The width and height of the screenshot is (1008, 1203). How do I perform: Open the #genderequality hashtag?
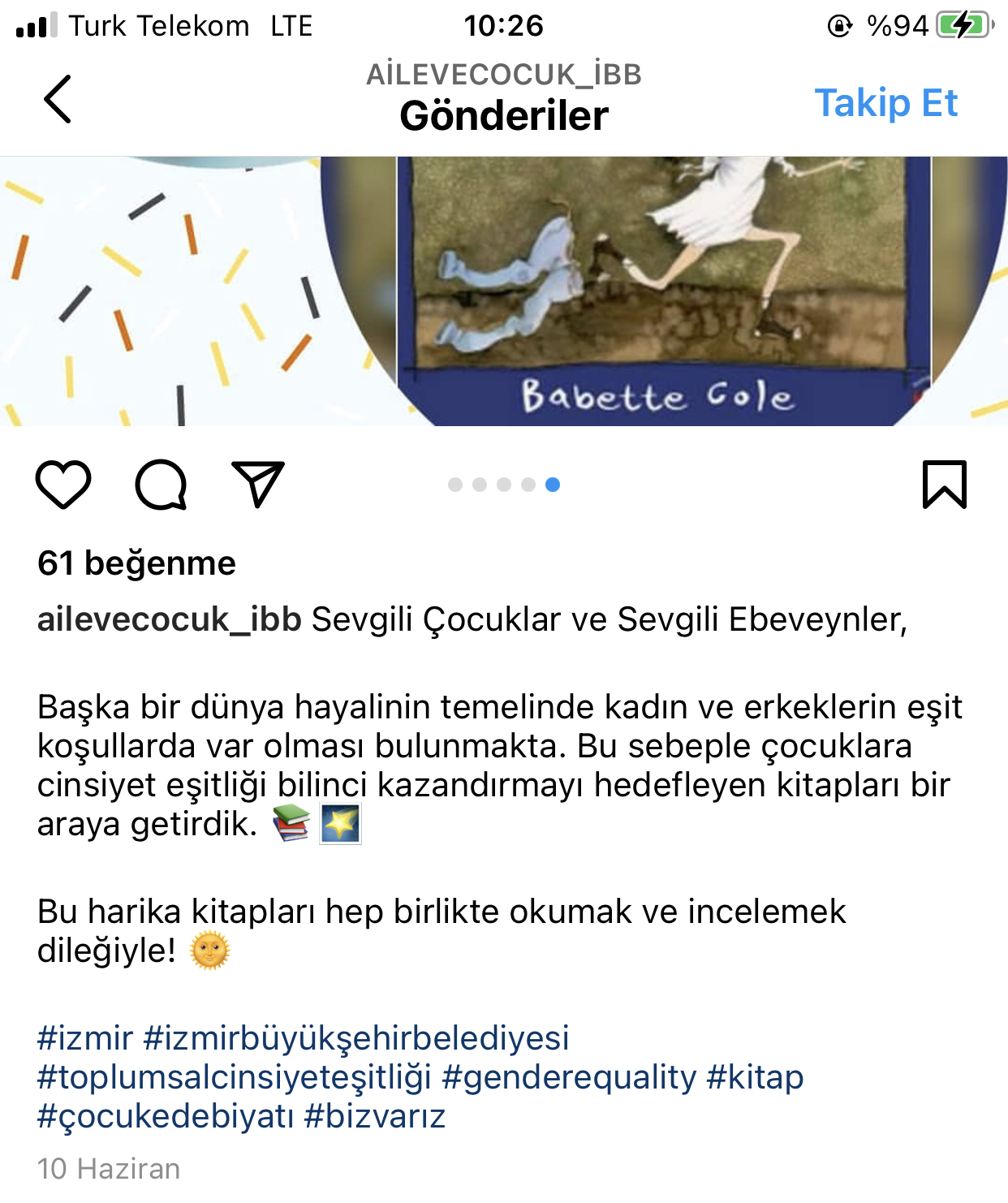coord(569,1077)
